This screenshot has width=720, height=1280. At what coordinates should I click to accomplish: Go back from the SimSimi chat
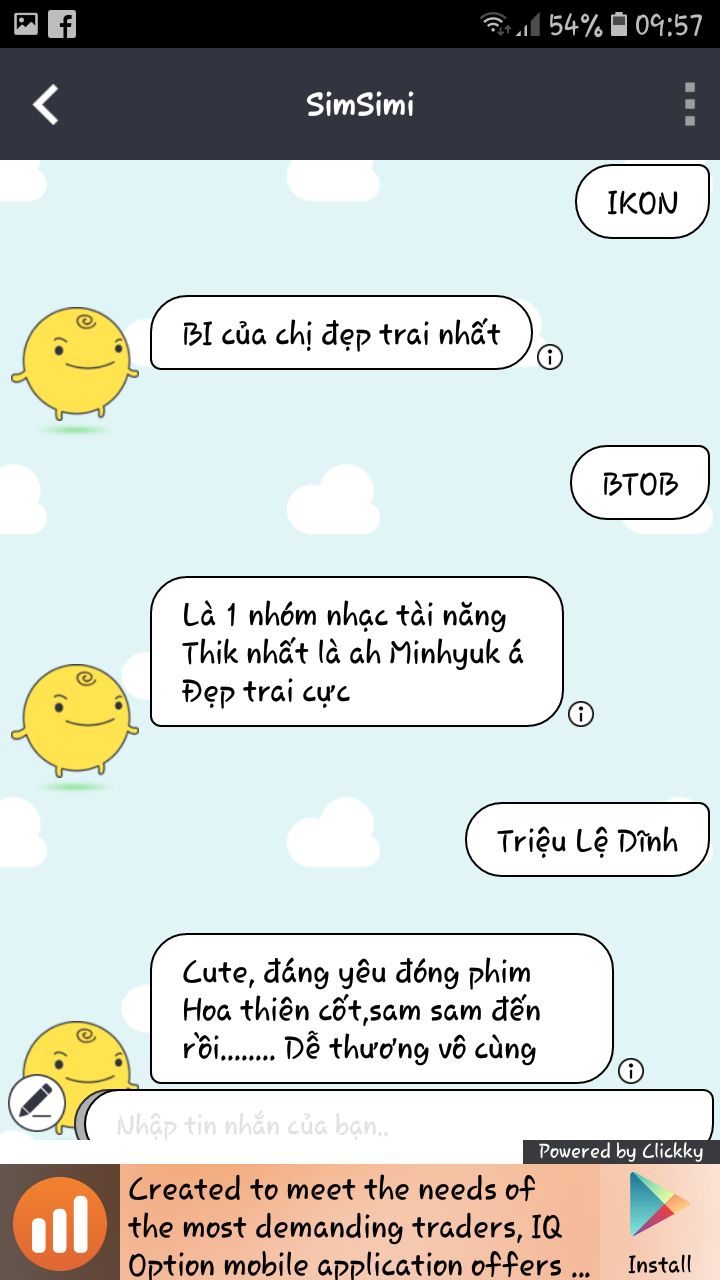pos(46,104)
